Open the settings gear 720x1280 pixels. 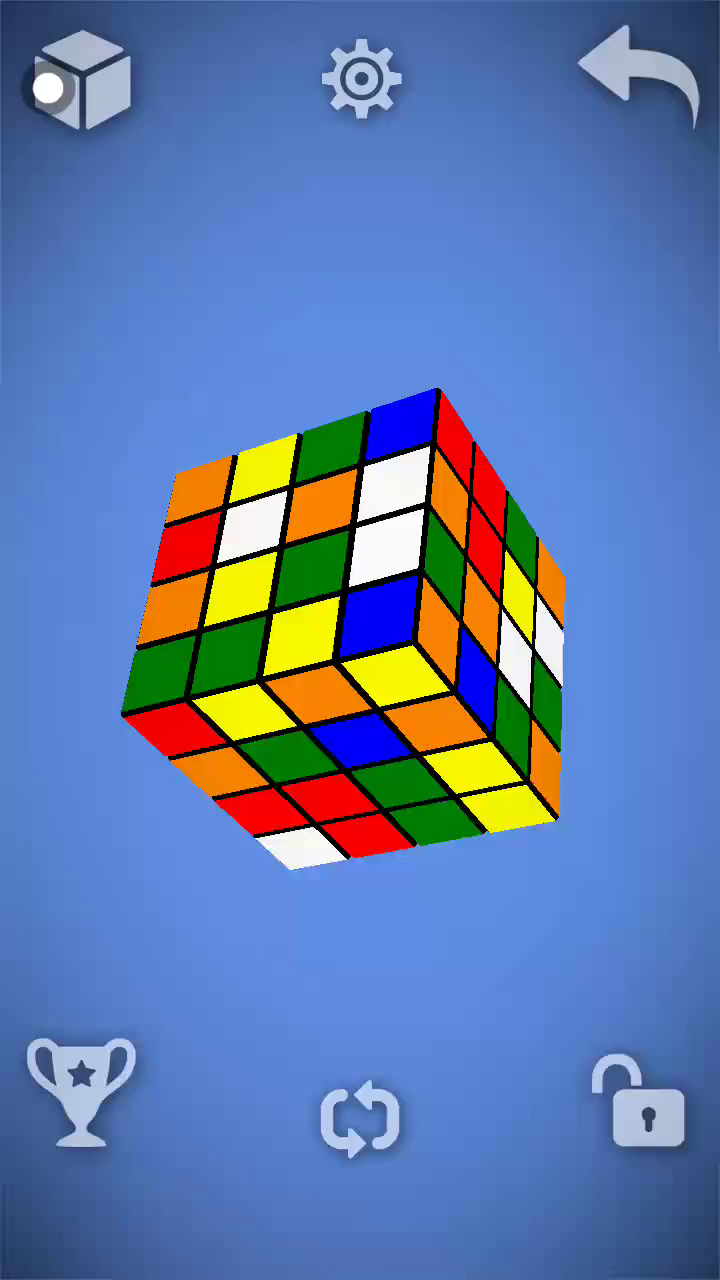(x=361, y=78)
